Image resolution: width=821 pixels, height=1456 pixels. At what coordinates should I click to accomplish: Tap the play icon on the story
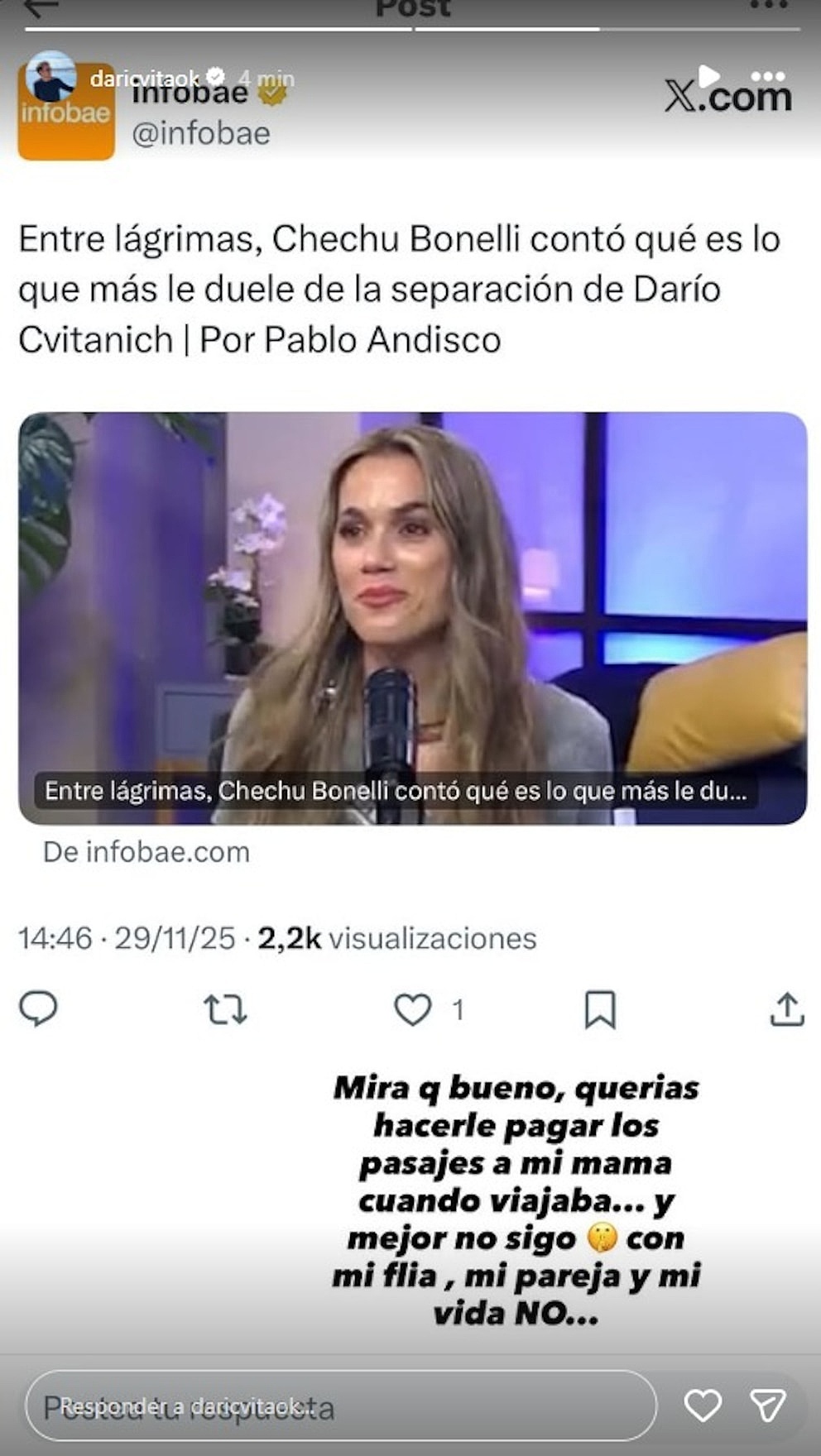pos(708,77)
